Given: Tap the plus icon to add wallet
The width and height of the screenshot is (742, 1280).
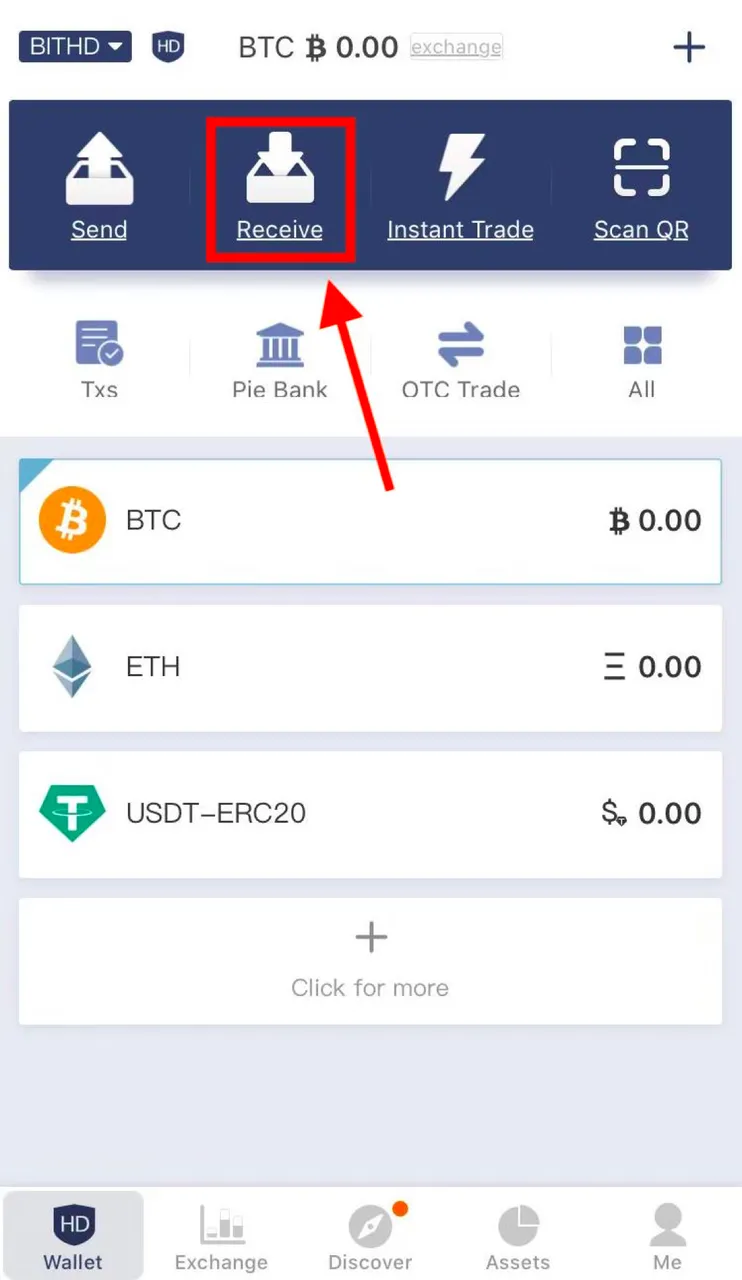Looking at the screenshot, I should pyautogui.click(x=689, y=47).
